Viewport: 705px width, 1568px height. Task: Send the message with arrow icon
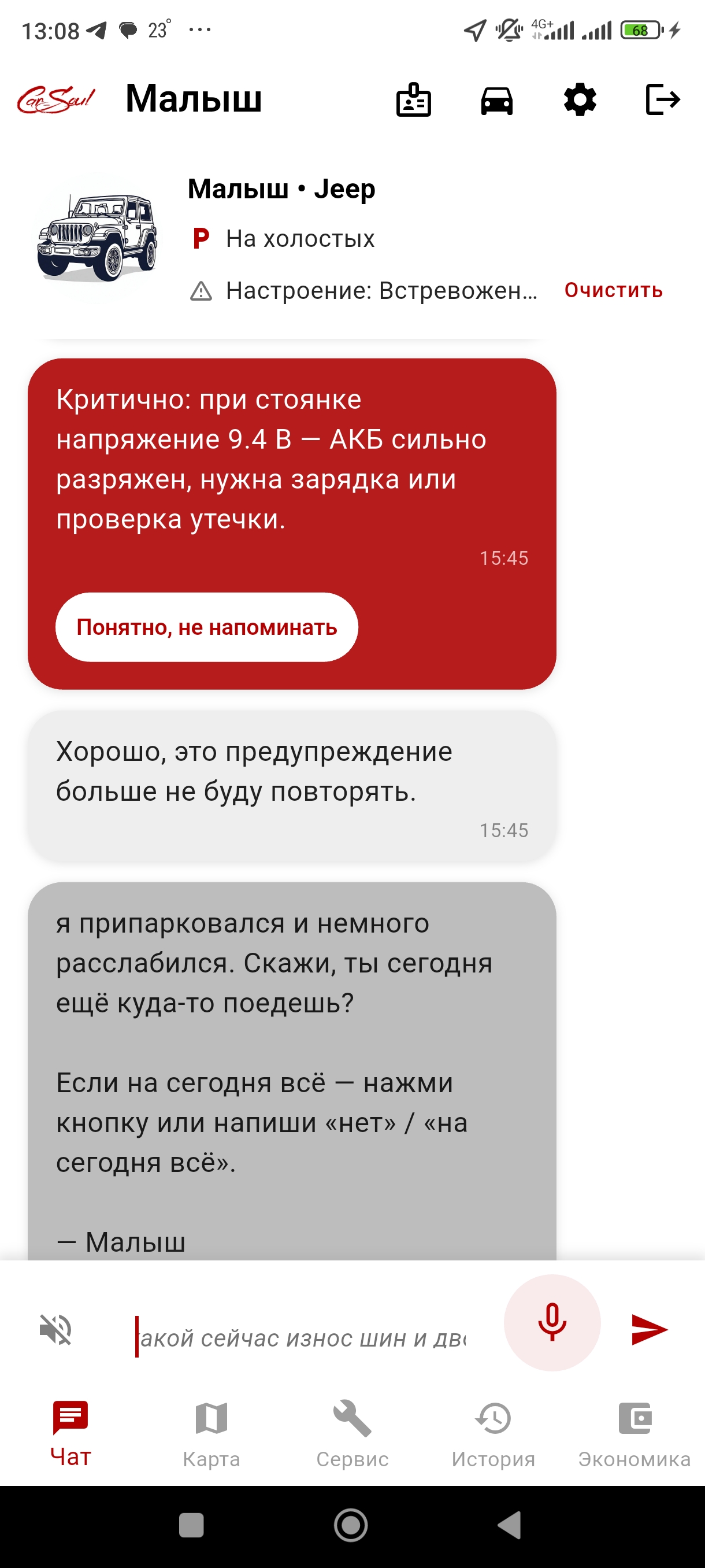649,1329
